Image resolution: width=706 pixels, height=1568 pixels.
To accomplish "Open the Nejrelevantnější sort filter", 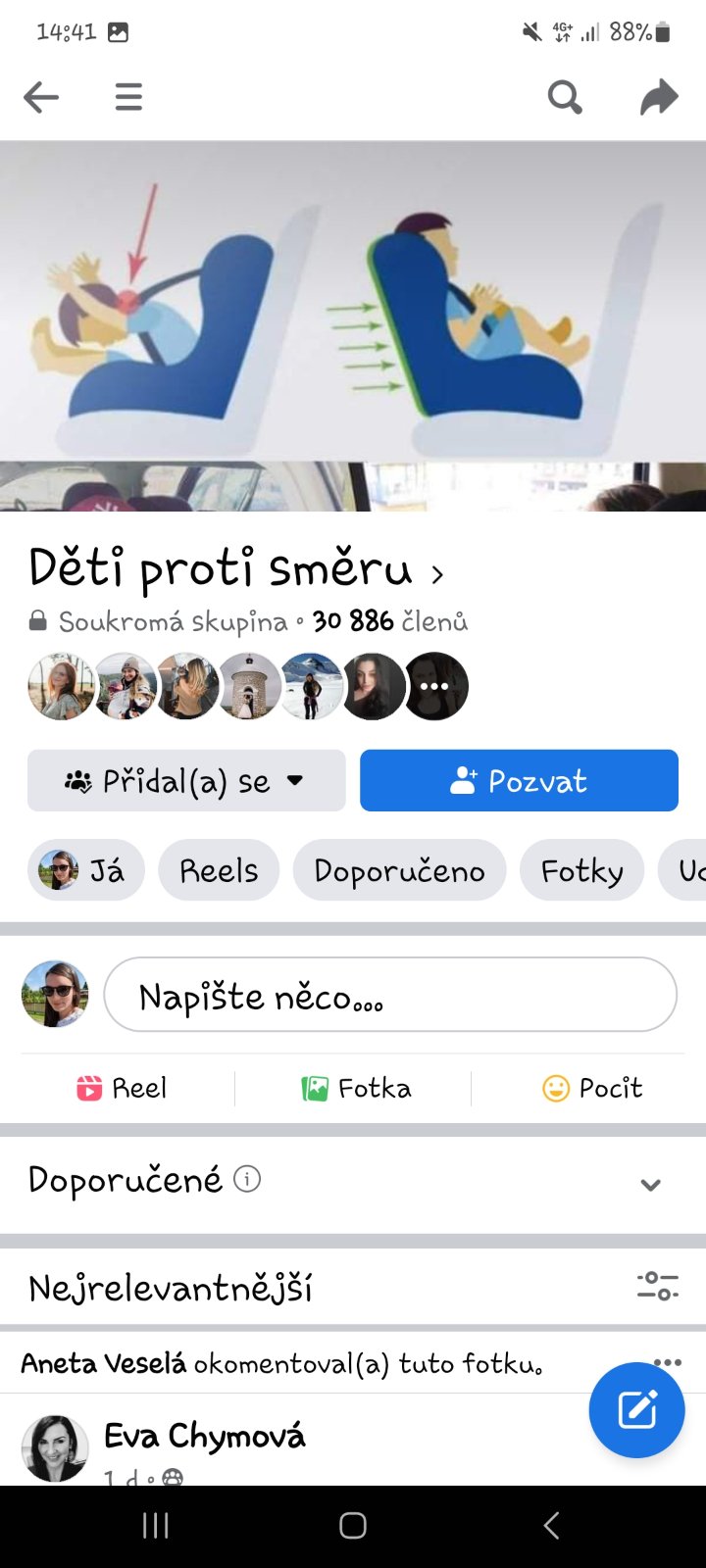I will tap(657, 1286).
